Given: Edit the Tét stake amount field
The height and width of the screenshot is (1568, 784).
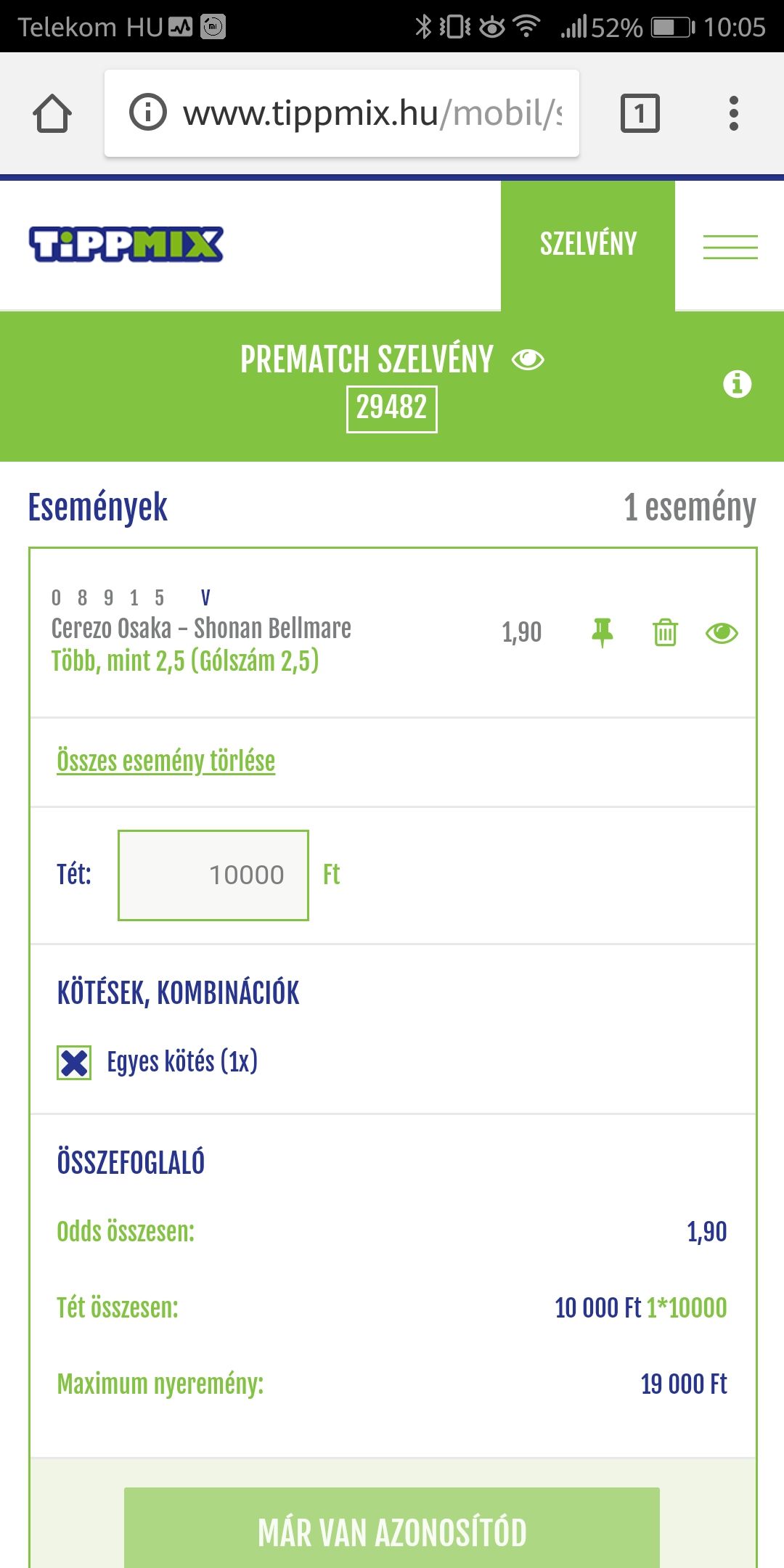Looking at the screenshot, I should (x=213, y=875).
